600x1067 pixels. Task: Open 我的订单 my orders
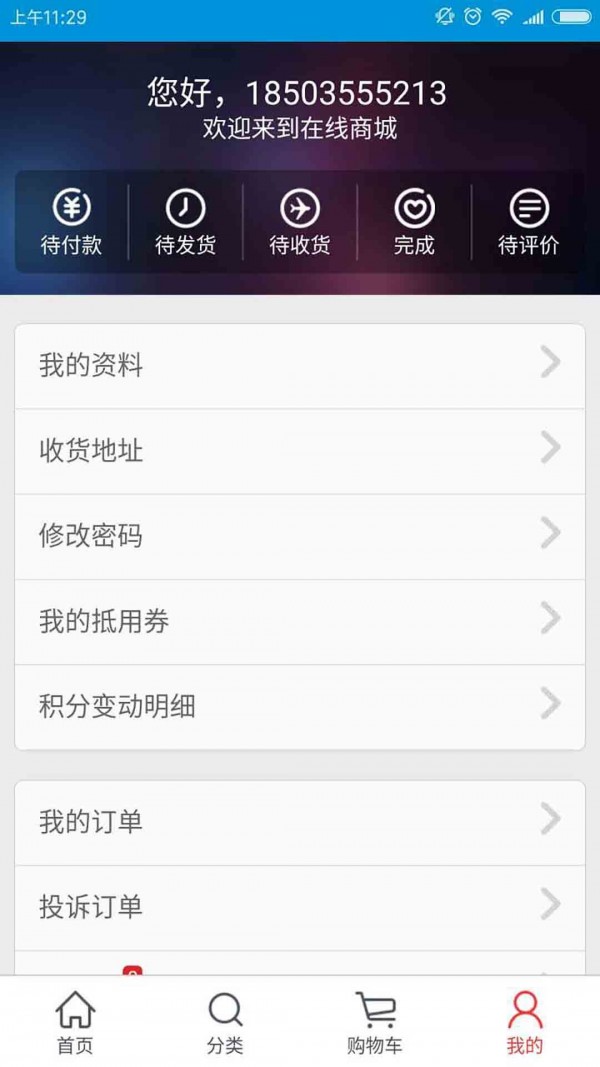300,823
